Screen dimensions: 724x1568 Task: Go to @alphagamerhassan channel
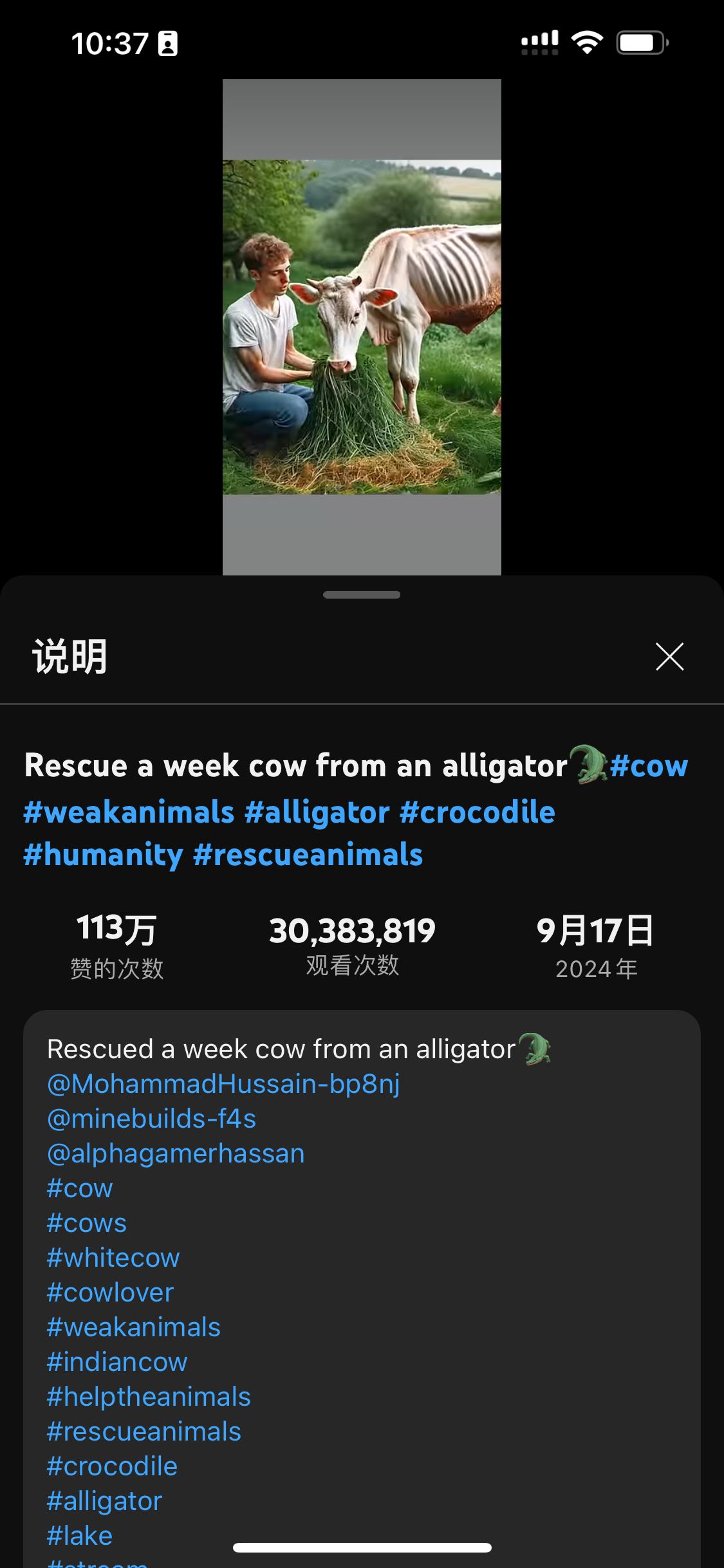click(176, 1153)
